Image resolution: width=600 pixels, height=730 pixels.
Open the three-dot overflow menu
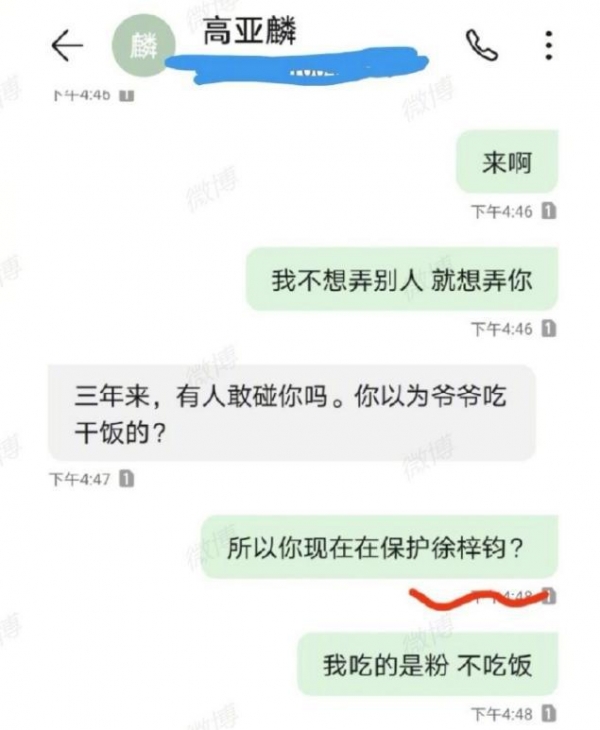(549, 45)
